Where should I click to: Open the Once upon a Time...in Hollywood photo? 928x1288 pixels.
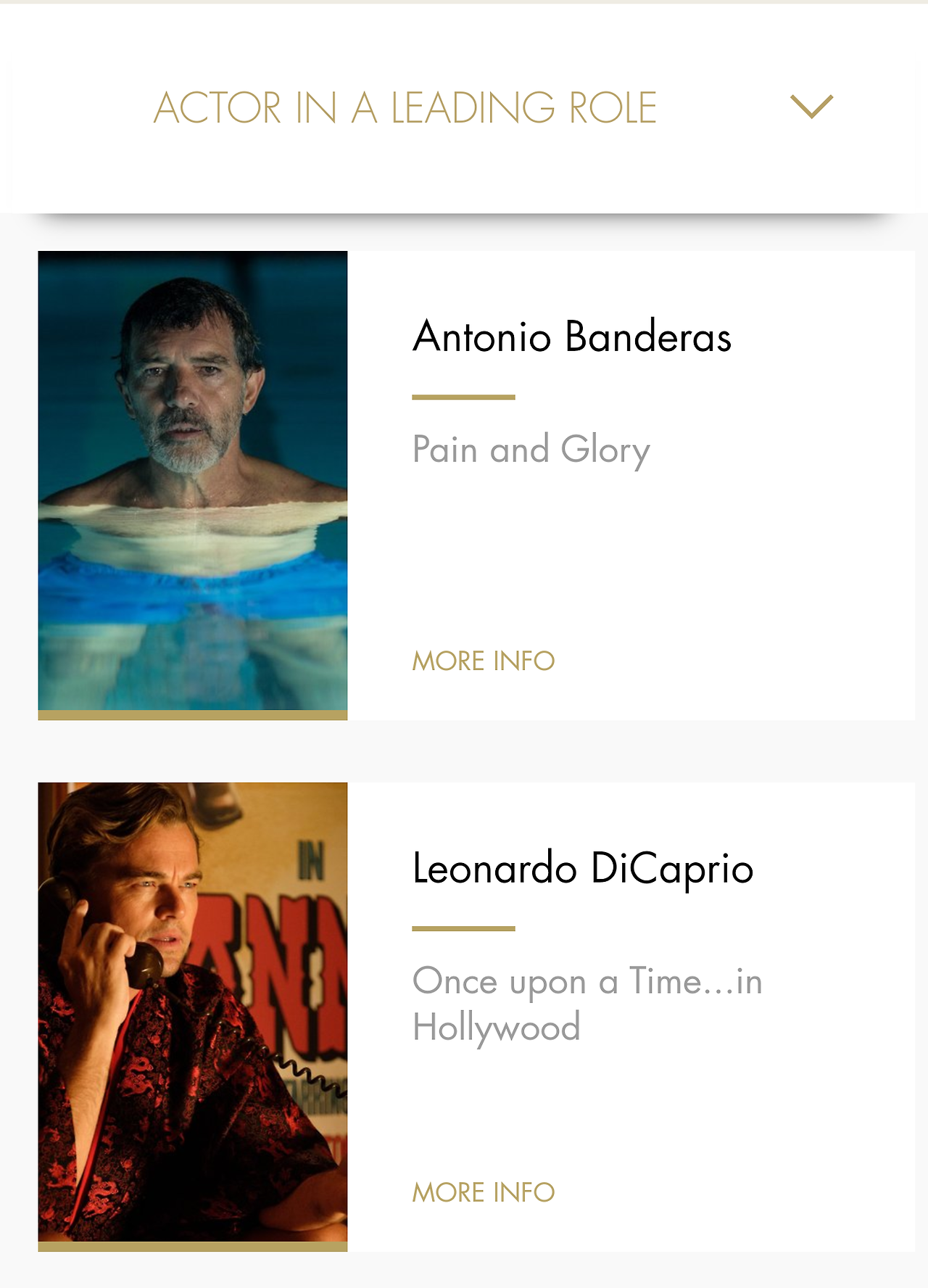(x=193, y=1012)
